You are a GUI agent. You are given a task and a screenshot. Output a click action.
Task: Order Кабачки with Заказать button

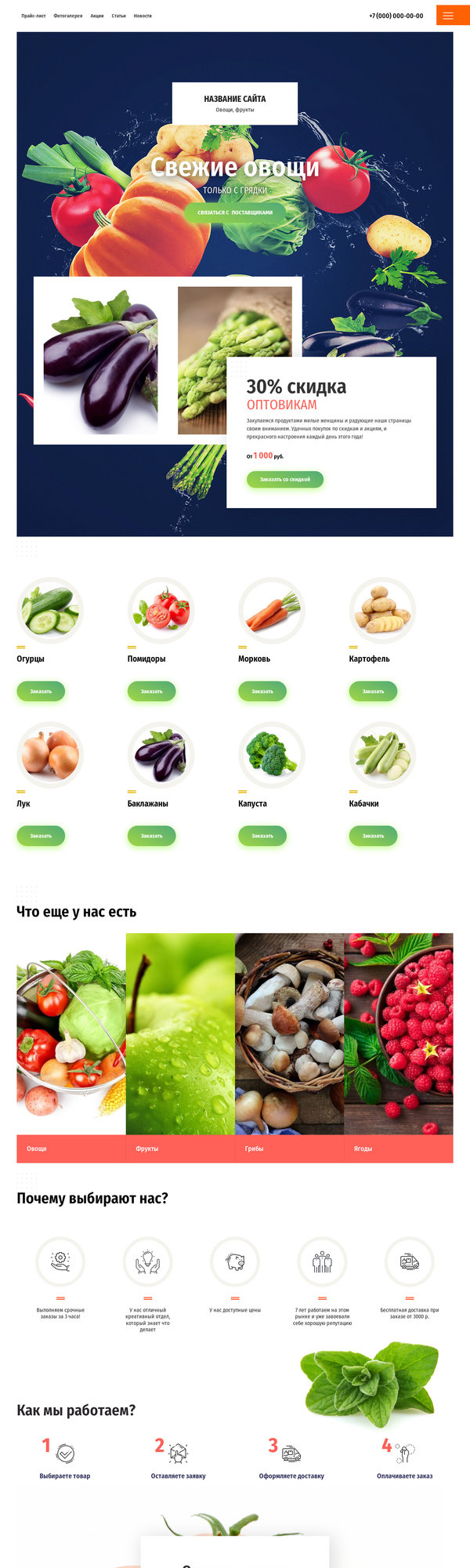[373, 836]
